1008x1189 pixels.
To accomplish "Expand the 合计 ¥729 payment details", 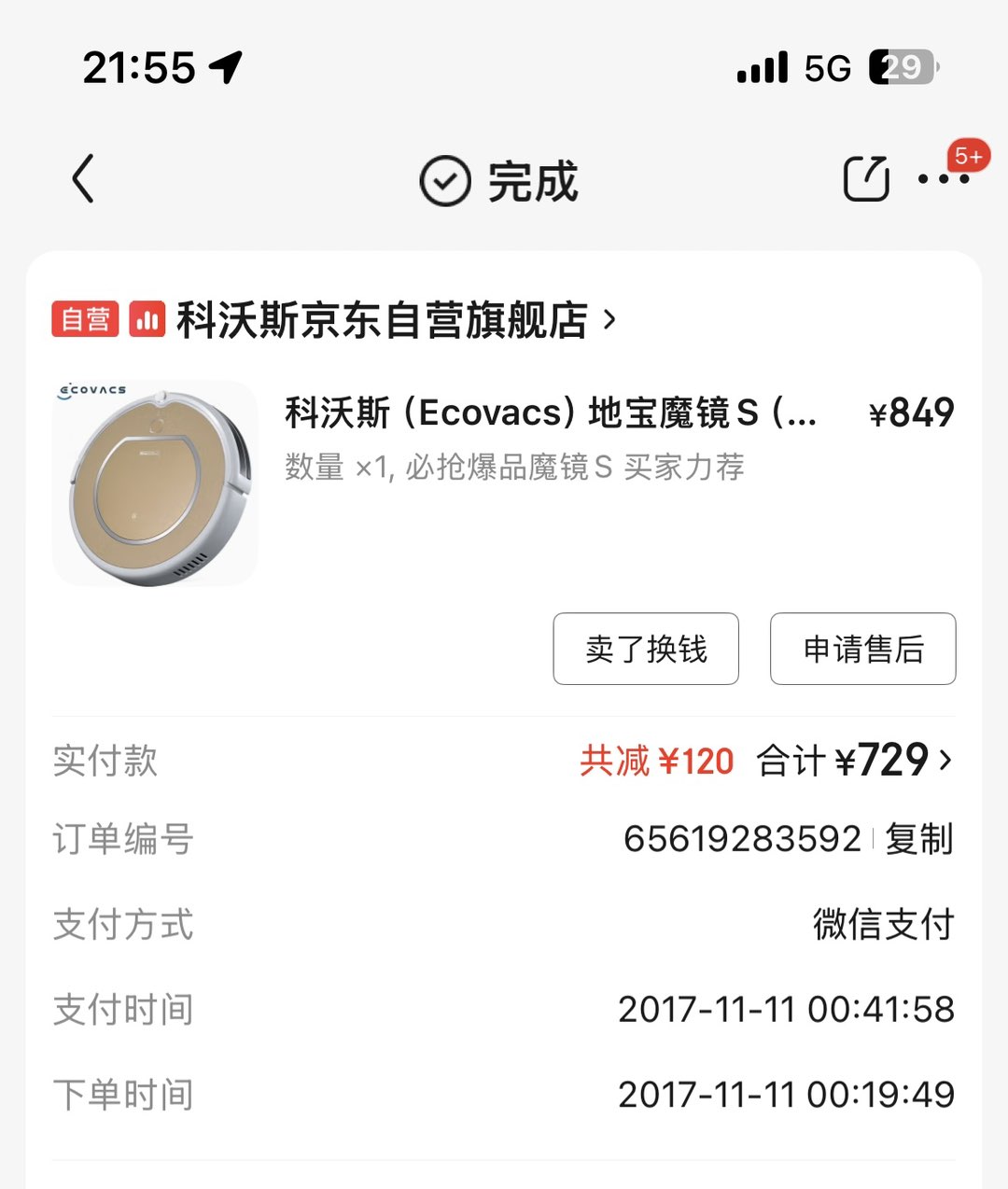I will (x=854, y=761).
